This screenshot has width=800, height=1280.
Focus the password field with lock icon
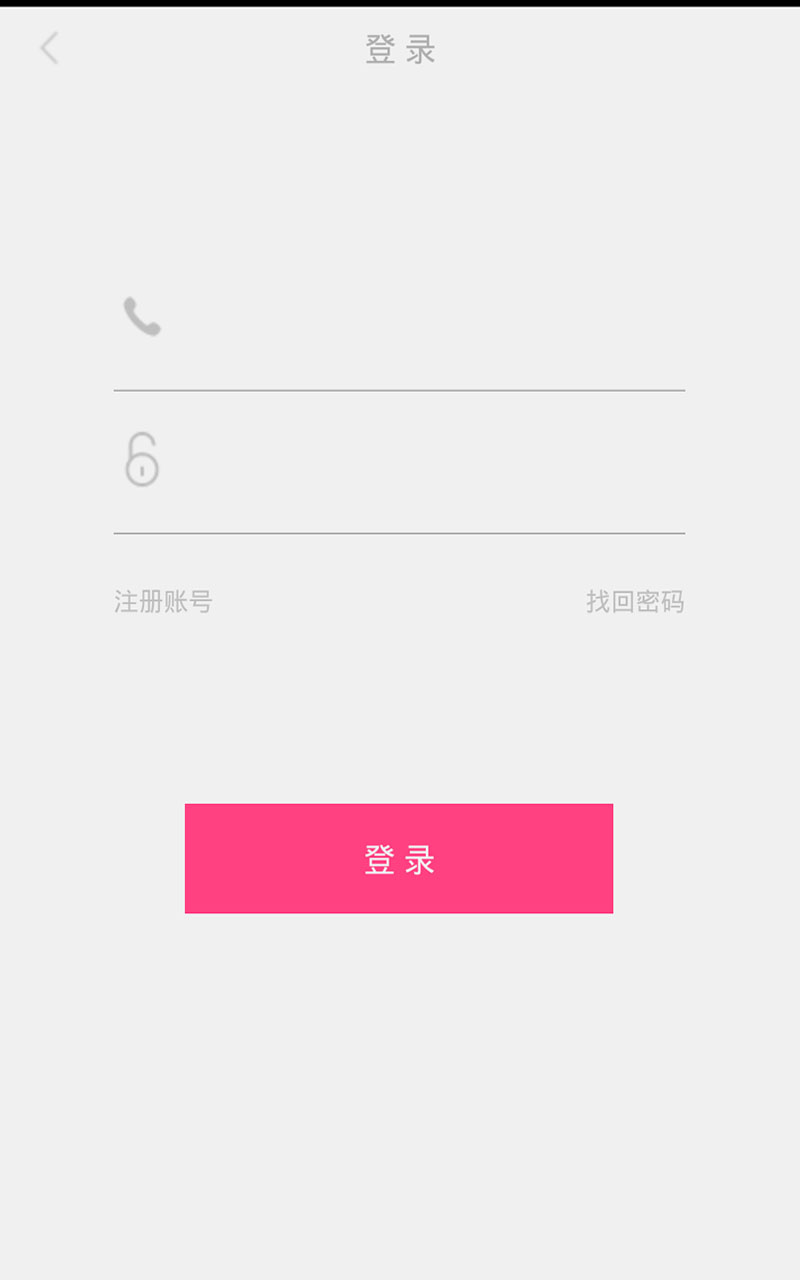[399, 462]
